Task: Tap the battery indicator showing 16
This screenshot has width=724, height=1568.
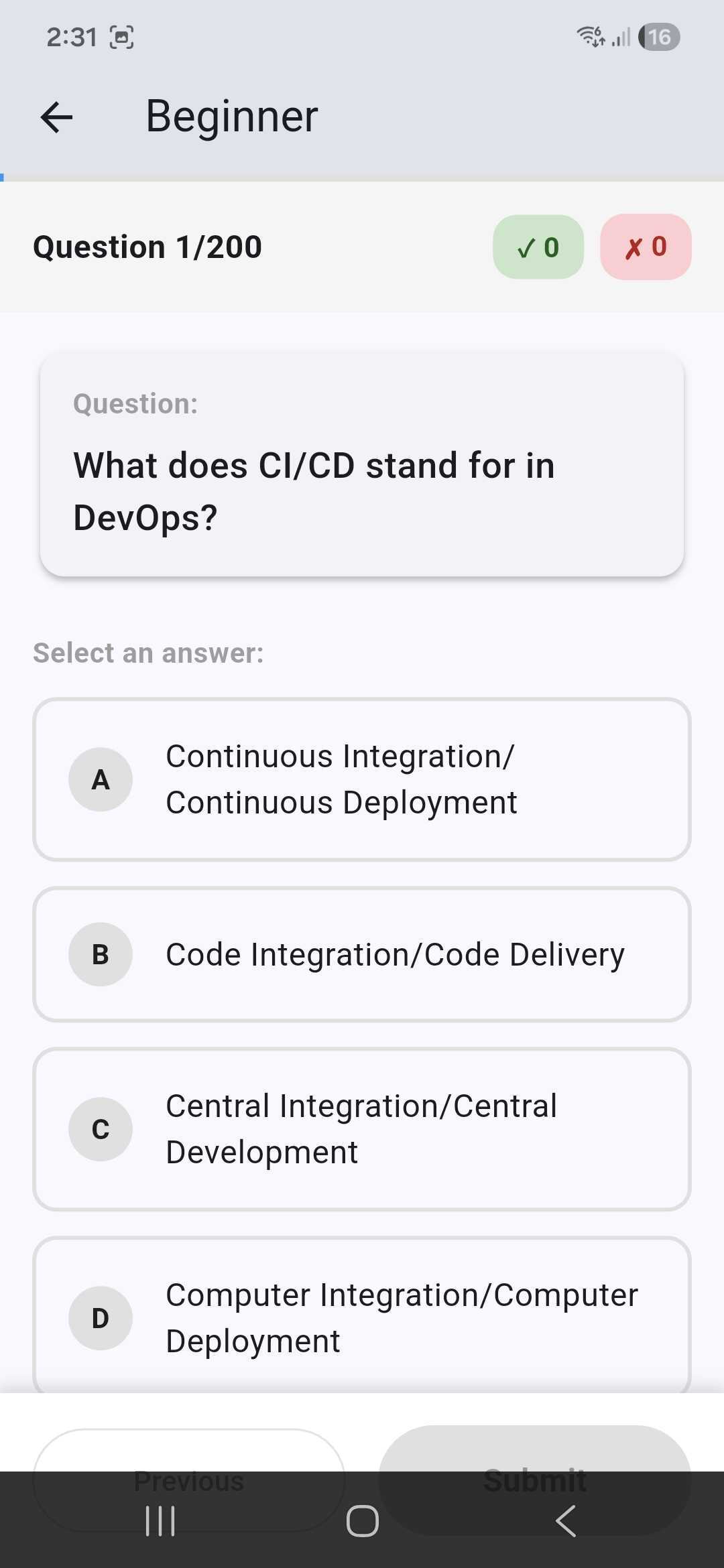Action: click(x=659, y=37)
